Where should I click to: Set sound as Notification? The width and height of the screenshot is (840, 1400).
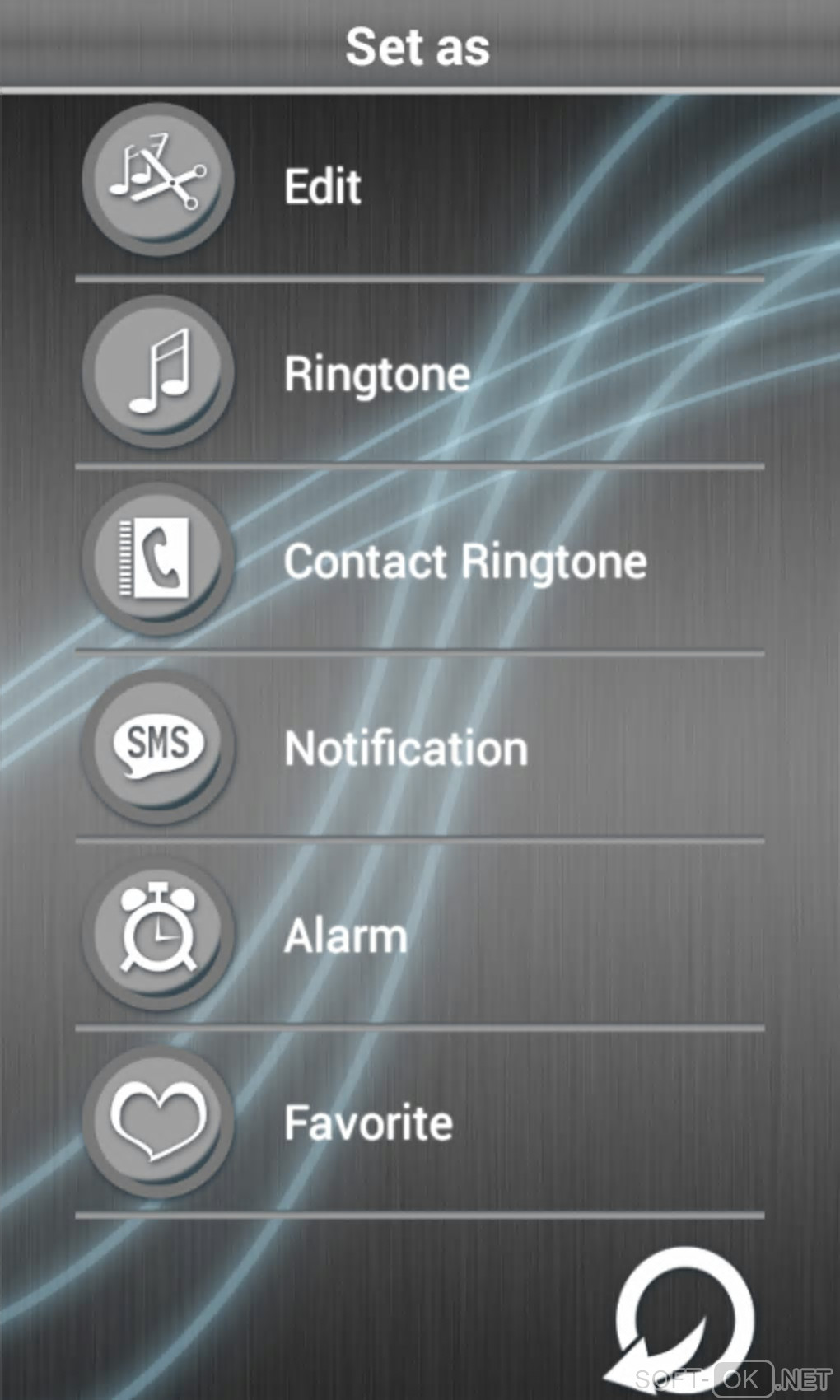click(405, 749)
